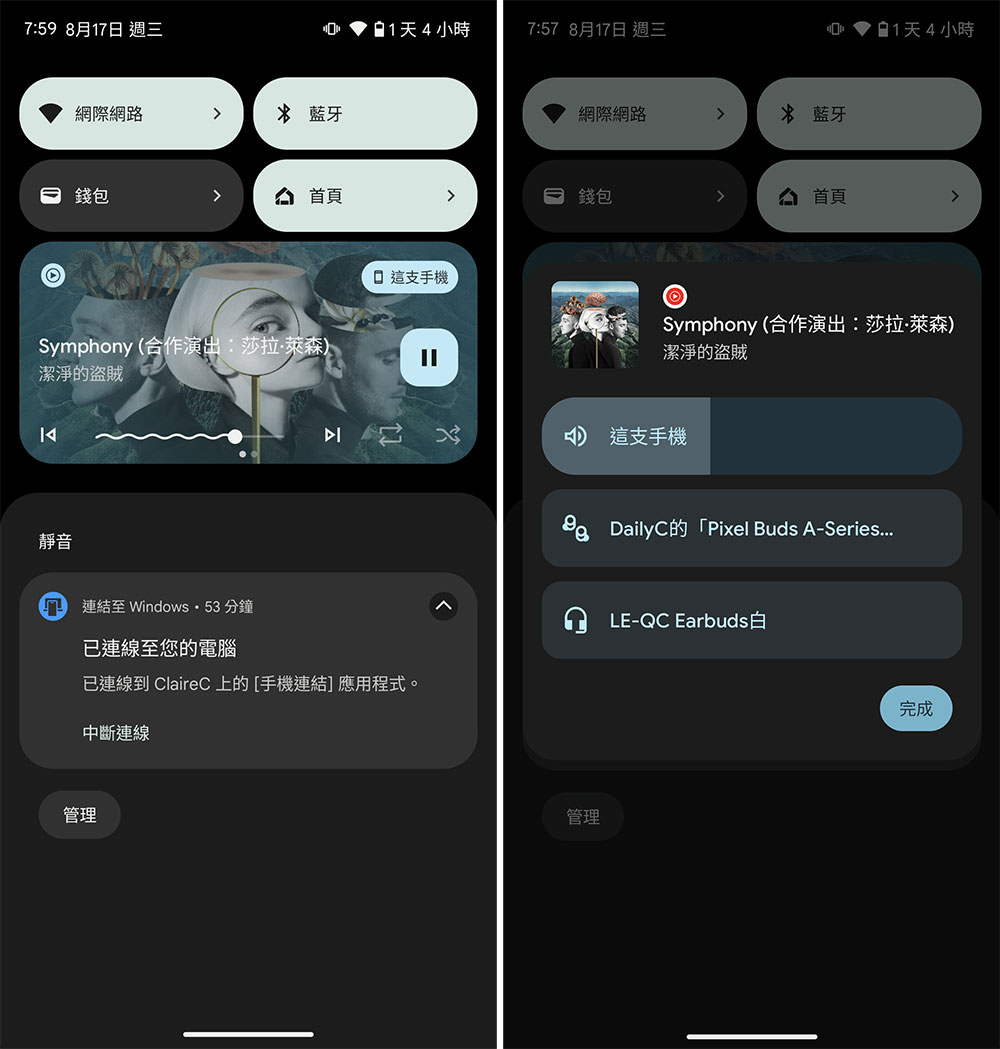Open the 這支手機 output chip on the media card
The image size is (1000, 1049).
click(410, 278)
